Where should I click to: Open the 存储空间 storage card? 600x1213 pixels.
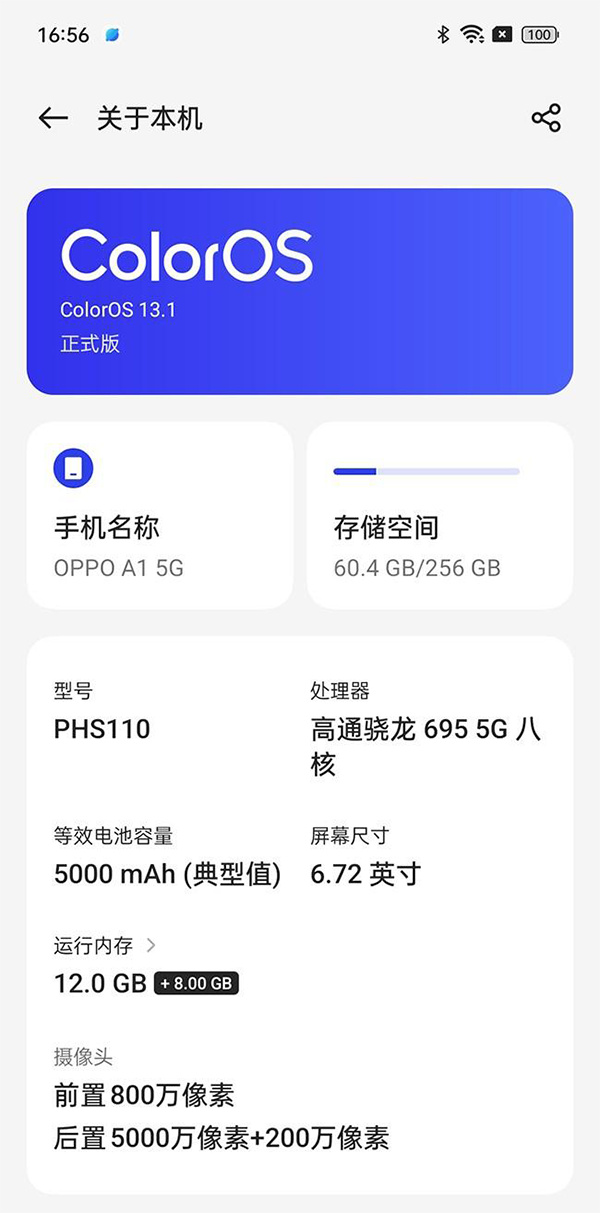[439, 516]
